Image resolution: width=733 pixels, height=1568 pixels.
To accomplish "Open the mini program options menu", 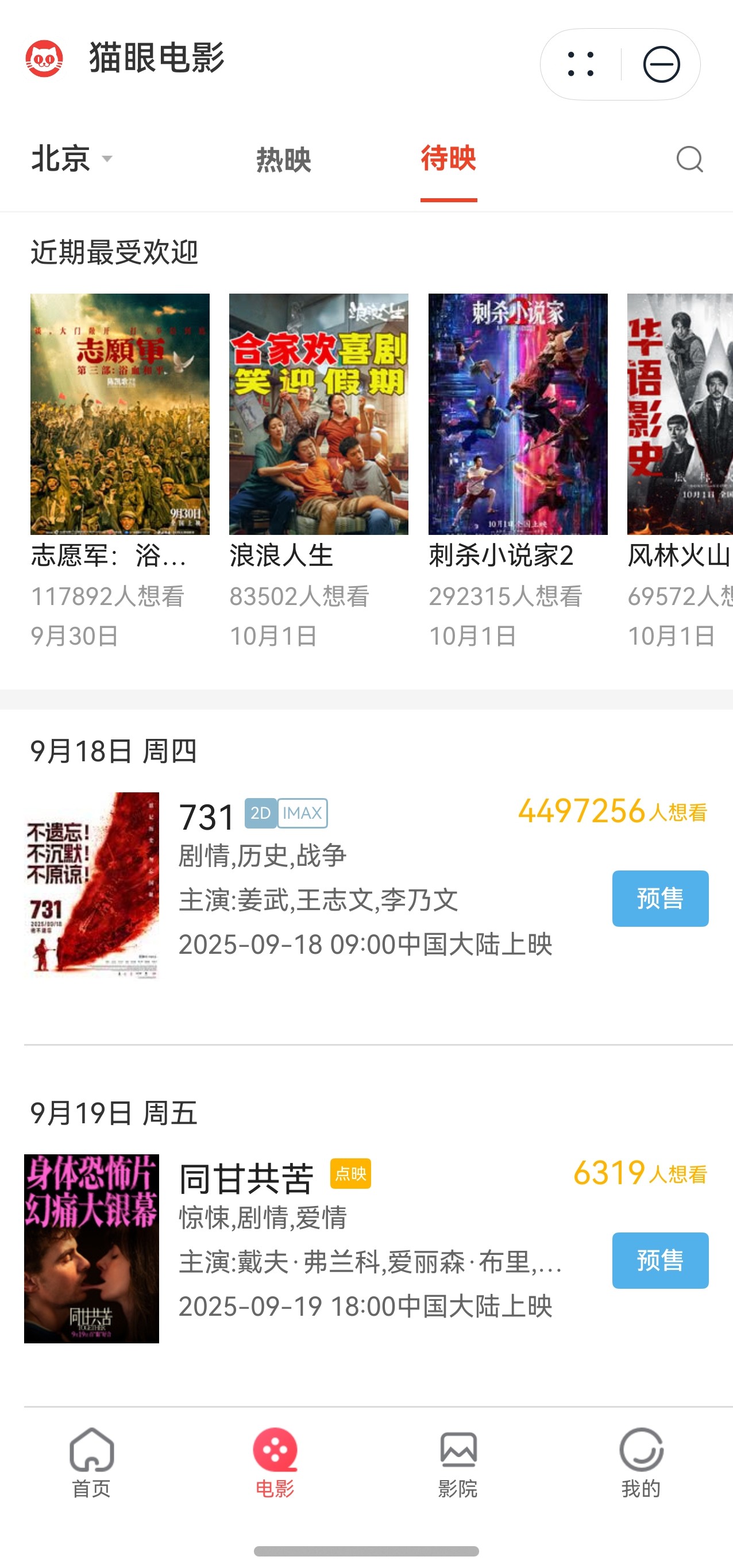I will (580, 64).
